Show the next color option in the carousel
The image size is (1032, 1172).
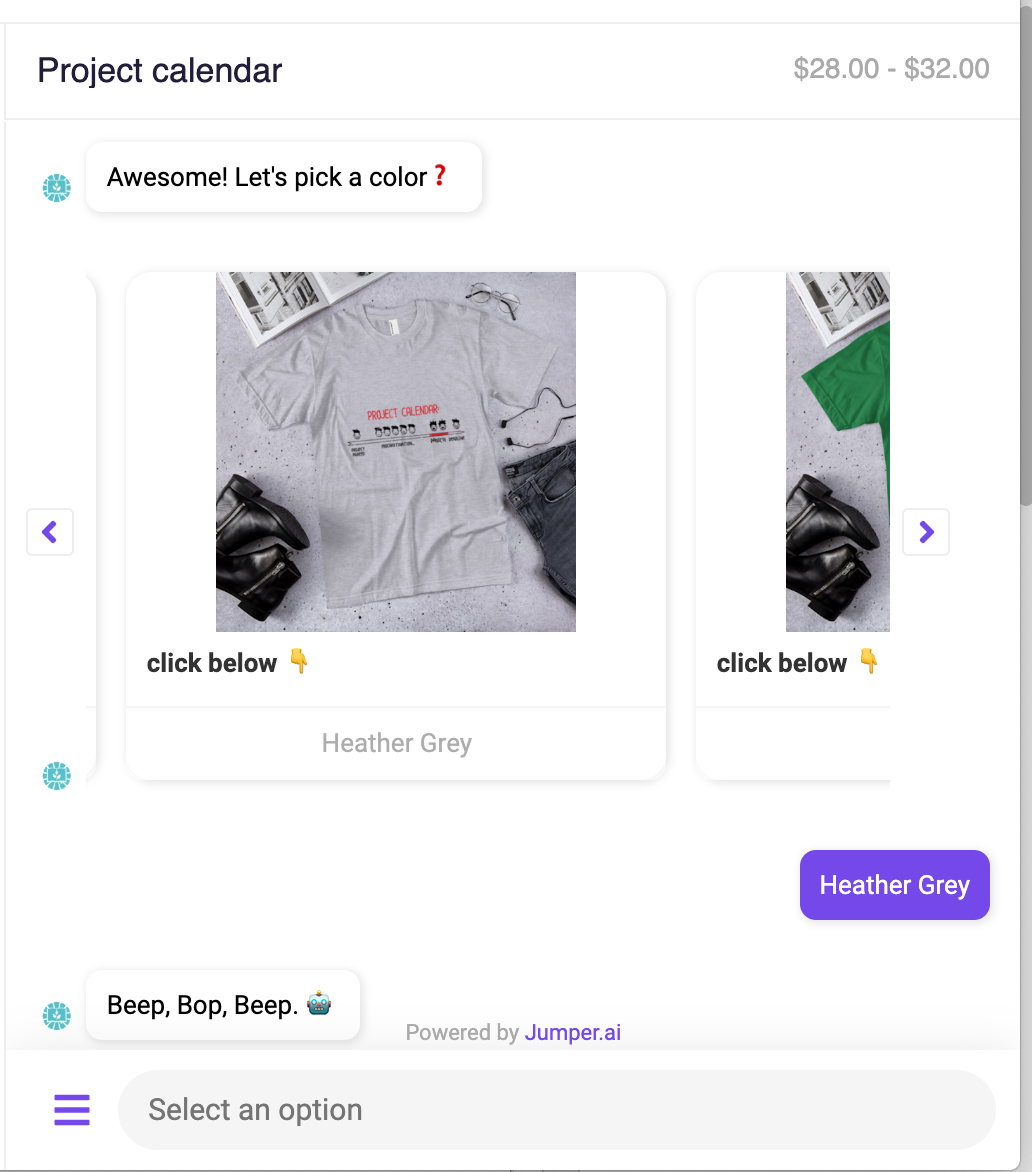925,532
